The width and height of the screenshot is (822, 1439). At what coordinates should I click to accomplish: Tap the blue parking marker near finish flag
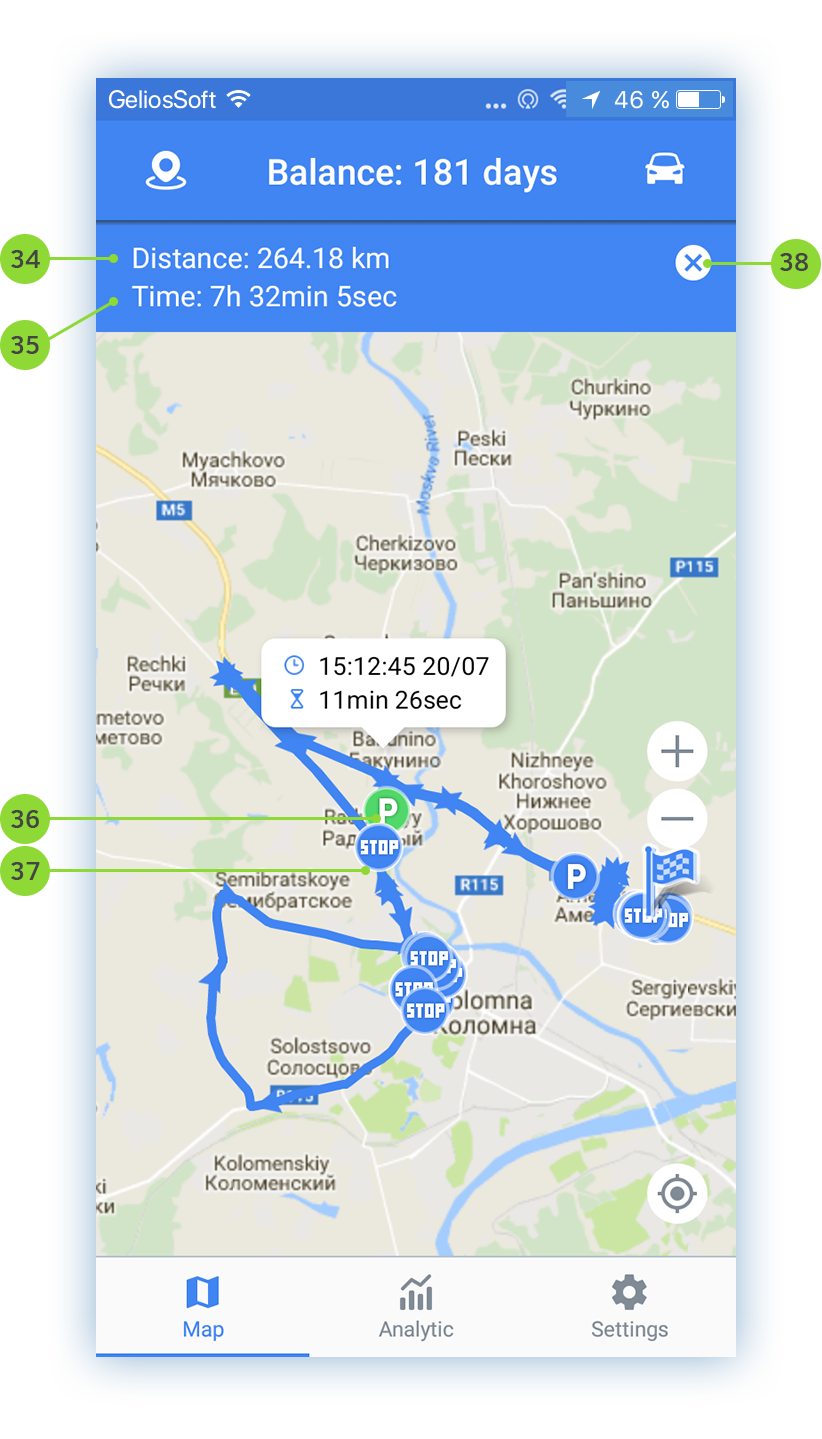tap(575, 877)
